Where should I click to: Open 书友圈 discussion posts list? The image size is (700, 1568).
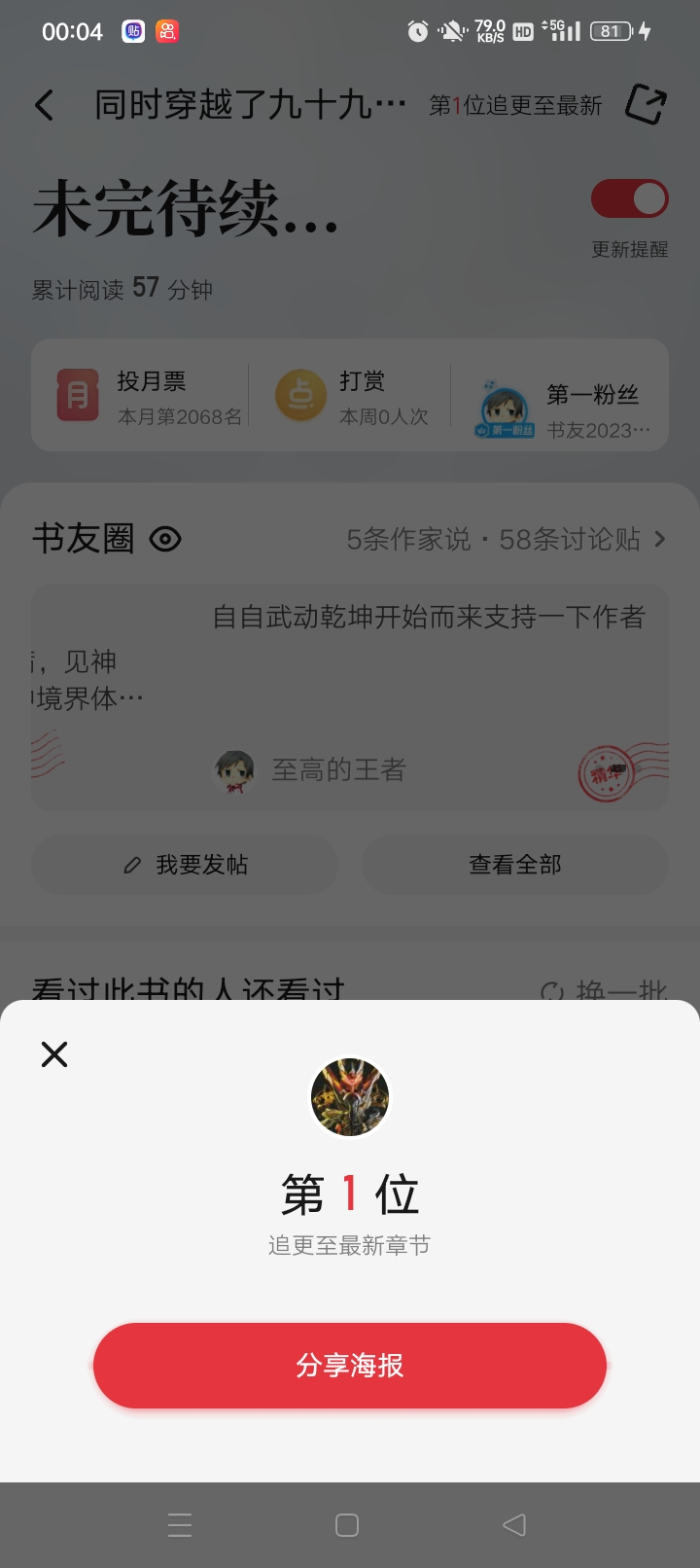tap(506, 539)
